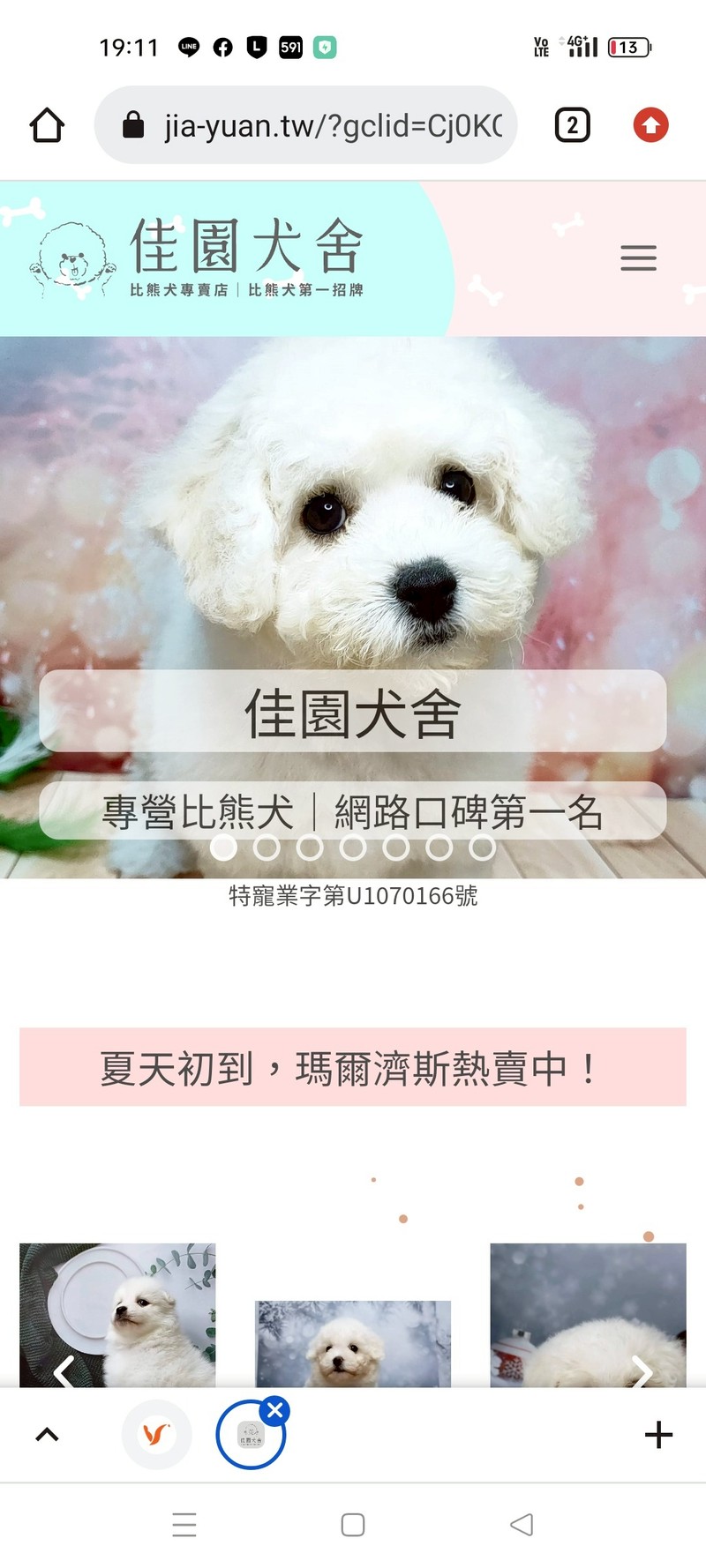Jump to the last banner slide dot
Image resolution: width=706 pixels, height=1568 pixels.
coord(482,847)
